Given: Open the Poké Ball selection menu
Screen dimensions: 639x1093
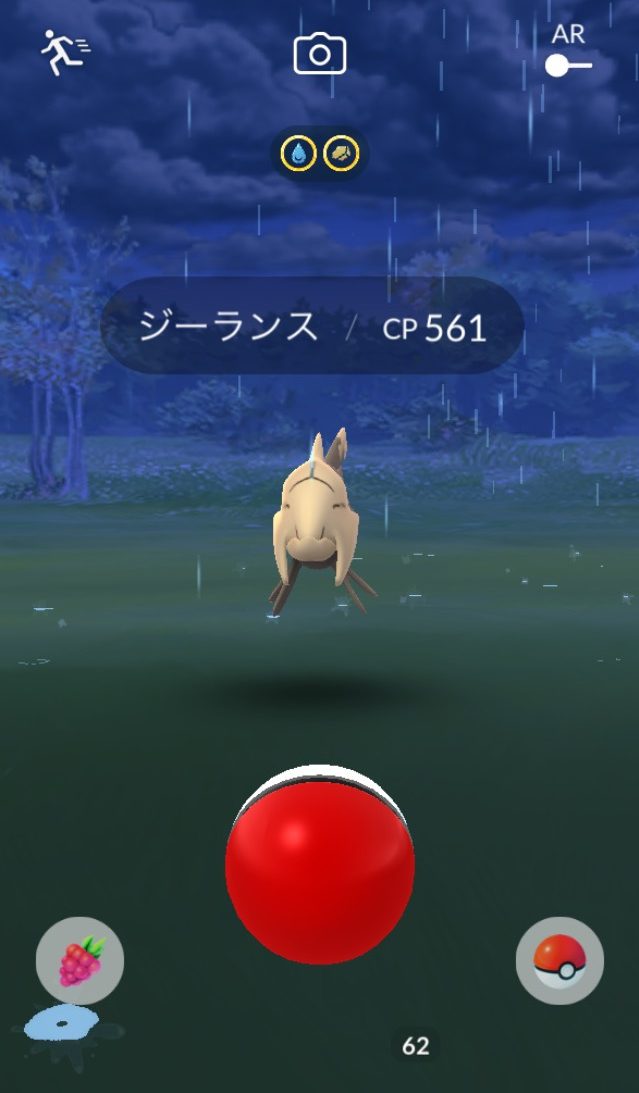Looking at the screenshot, I should click(560, 961).
